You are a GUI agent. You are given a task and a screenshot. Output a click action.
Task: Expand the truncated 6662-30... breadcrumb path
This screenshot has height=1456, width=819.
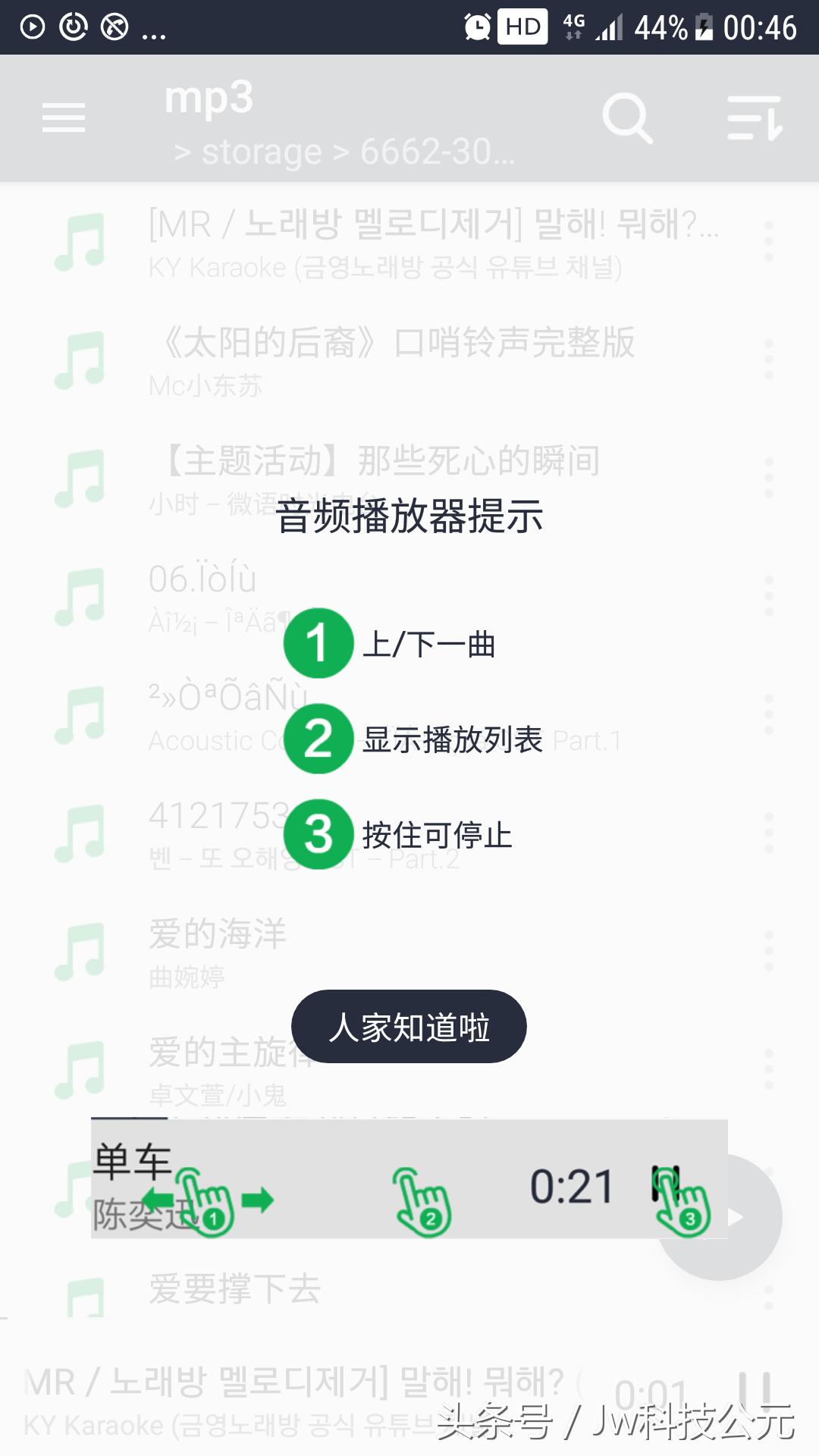click(x=440, y=152)
